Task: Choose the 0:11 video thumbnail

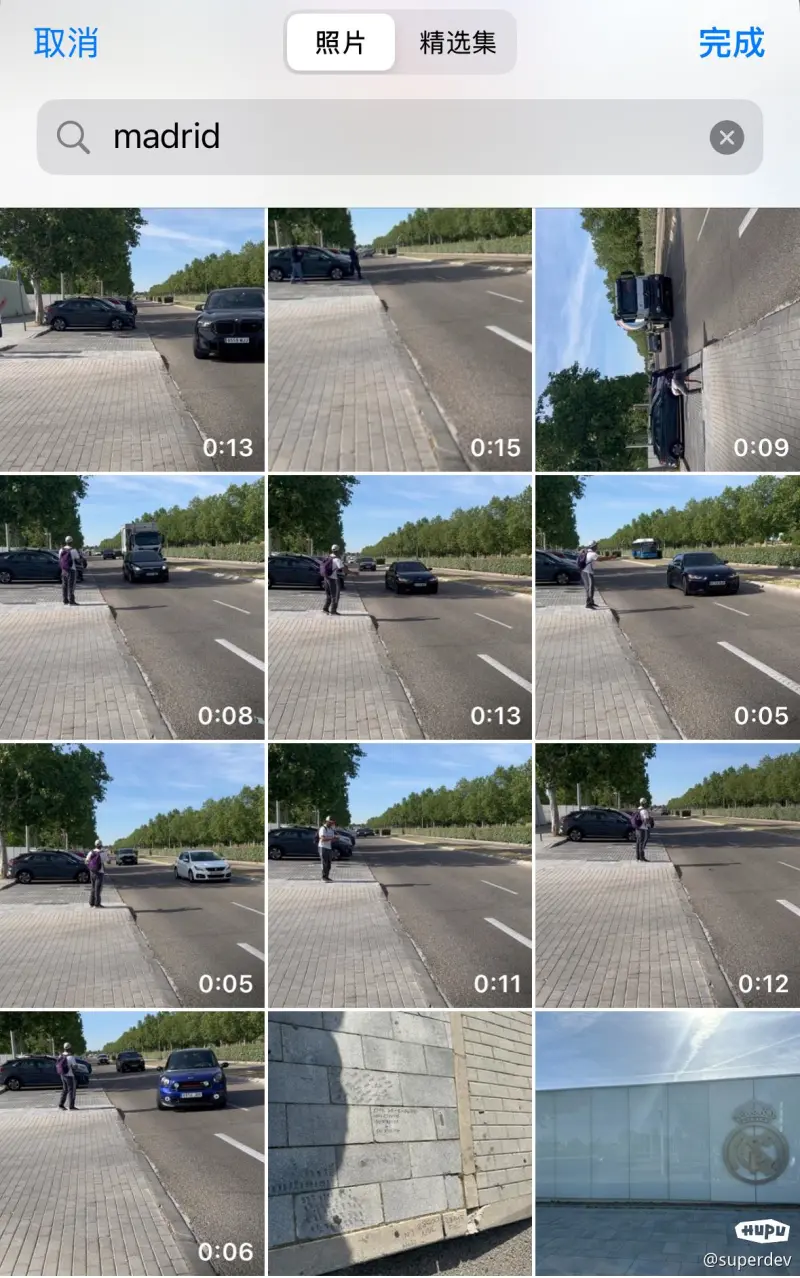Action: [x=400, y=875]
